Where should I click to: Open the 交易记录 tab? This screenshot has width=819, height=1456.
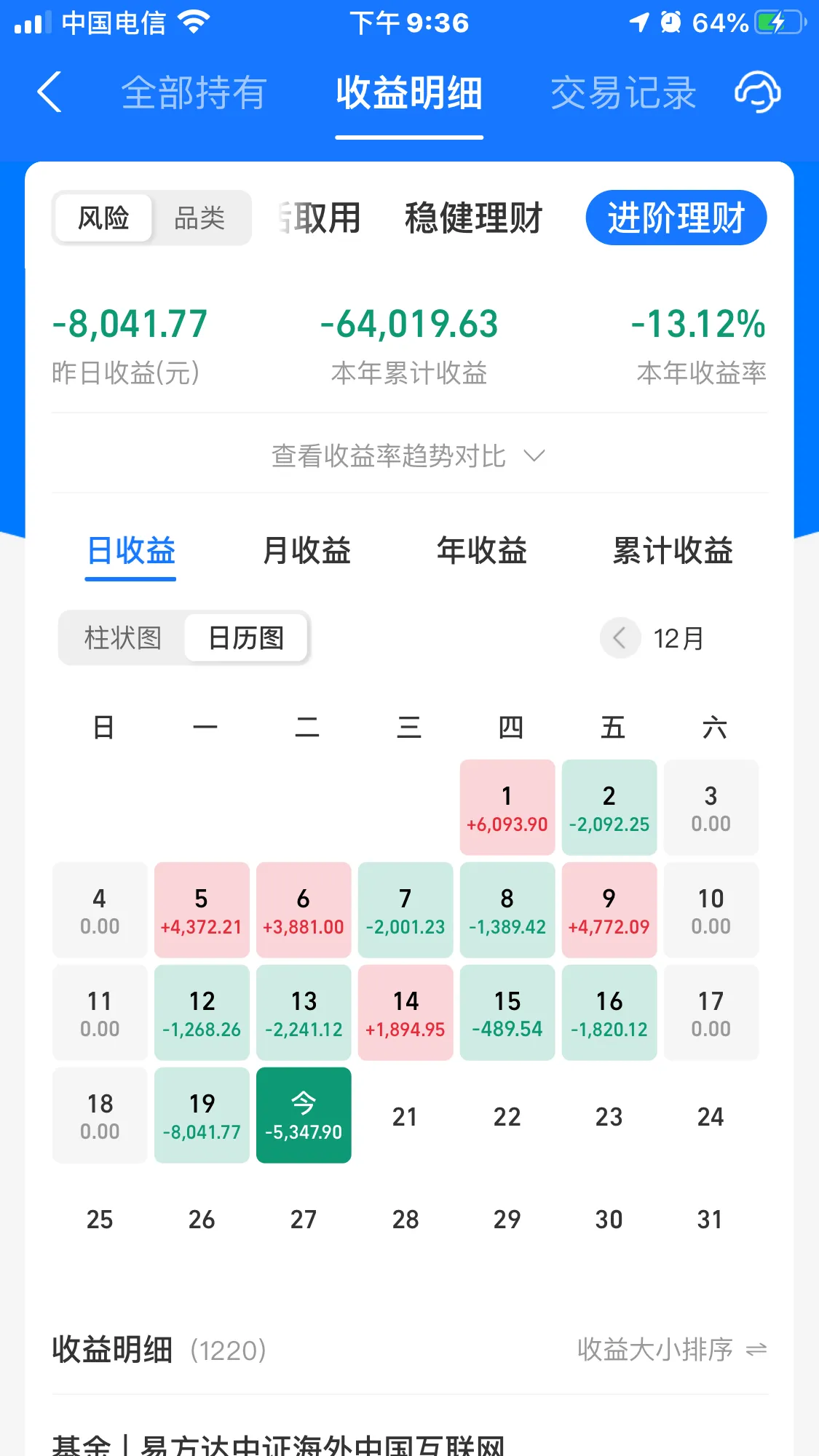tap(623, 93)
